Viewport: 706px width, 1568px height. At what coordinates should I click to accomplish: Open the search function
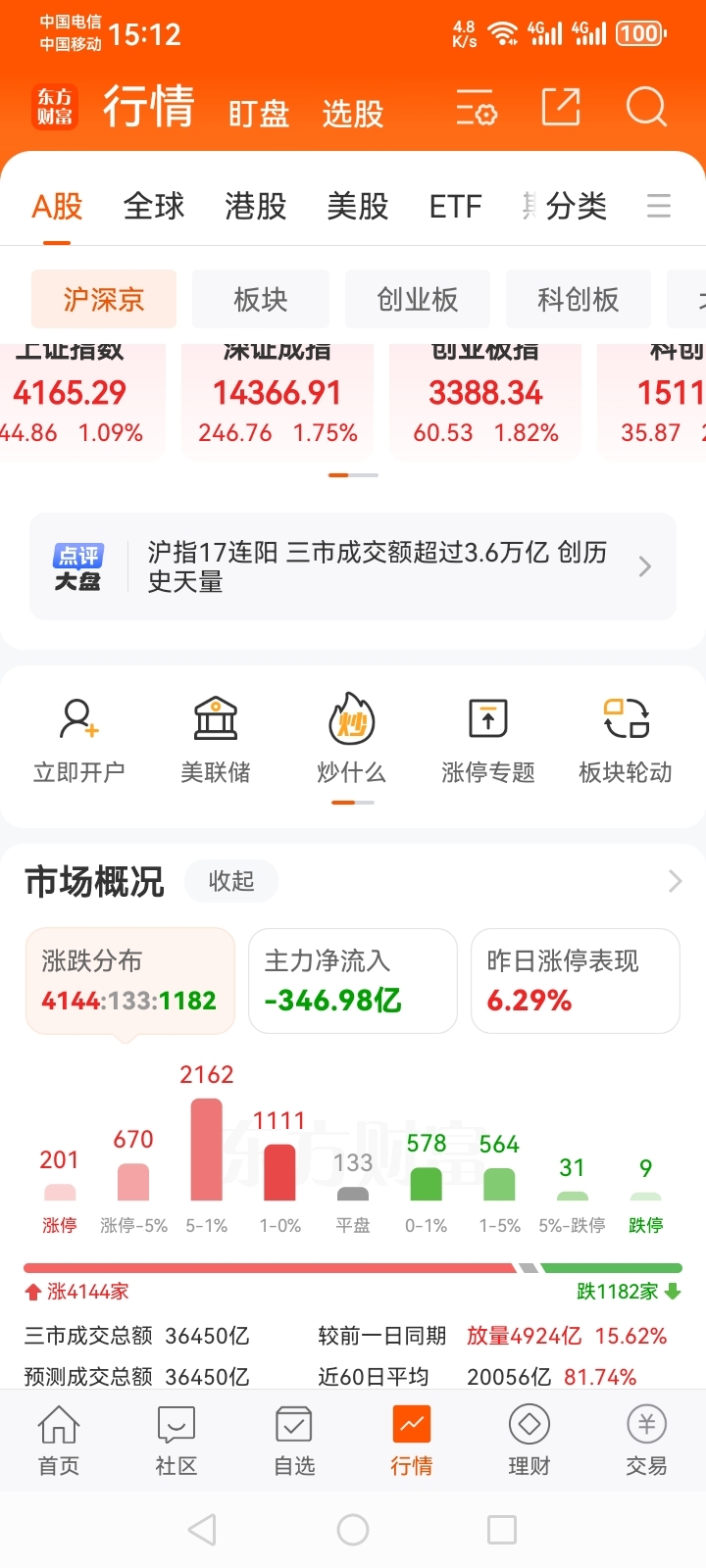644,108
